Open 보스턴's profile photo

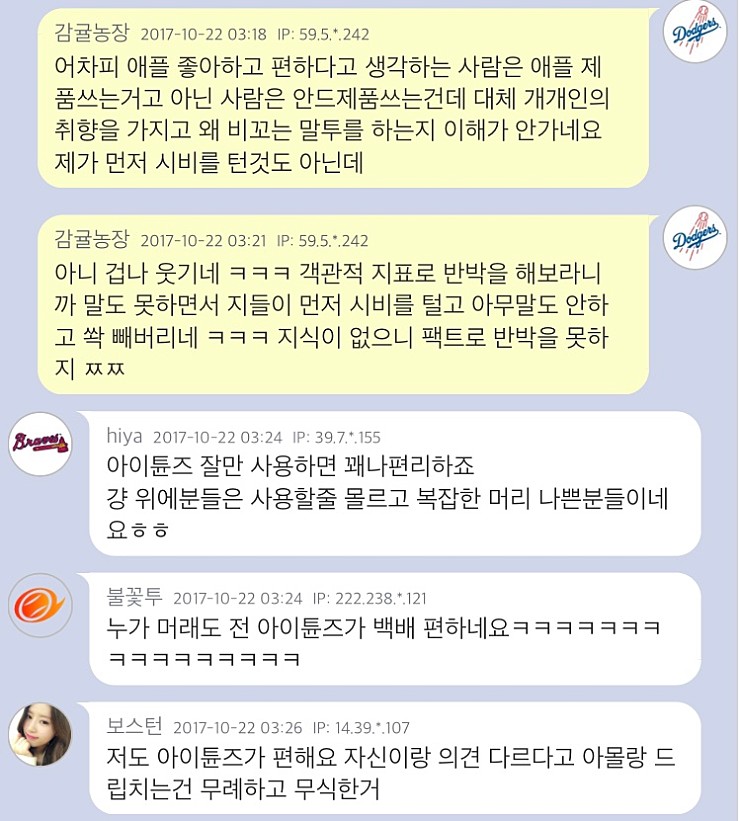[x=41, y=734]
